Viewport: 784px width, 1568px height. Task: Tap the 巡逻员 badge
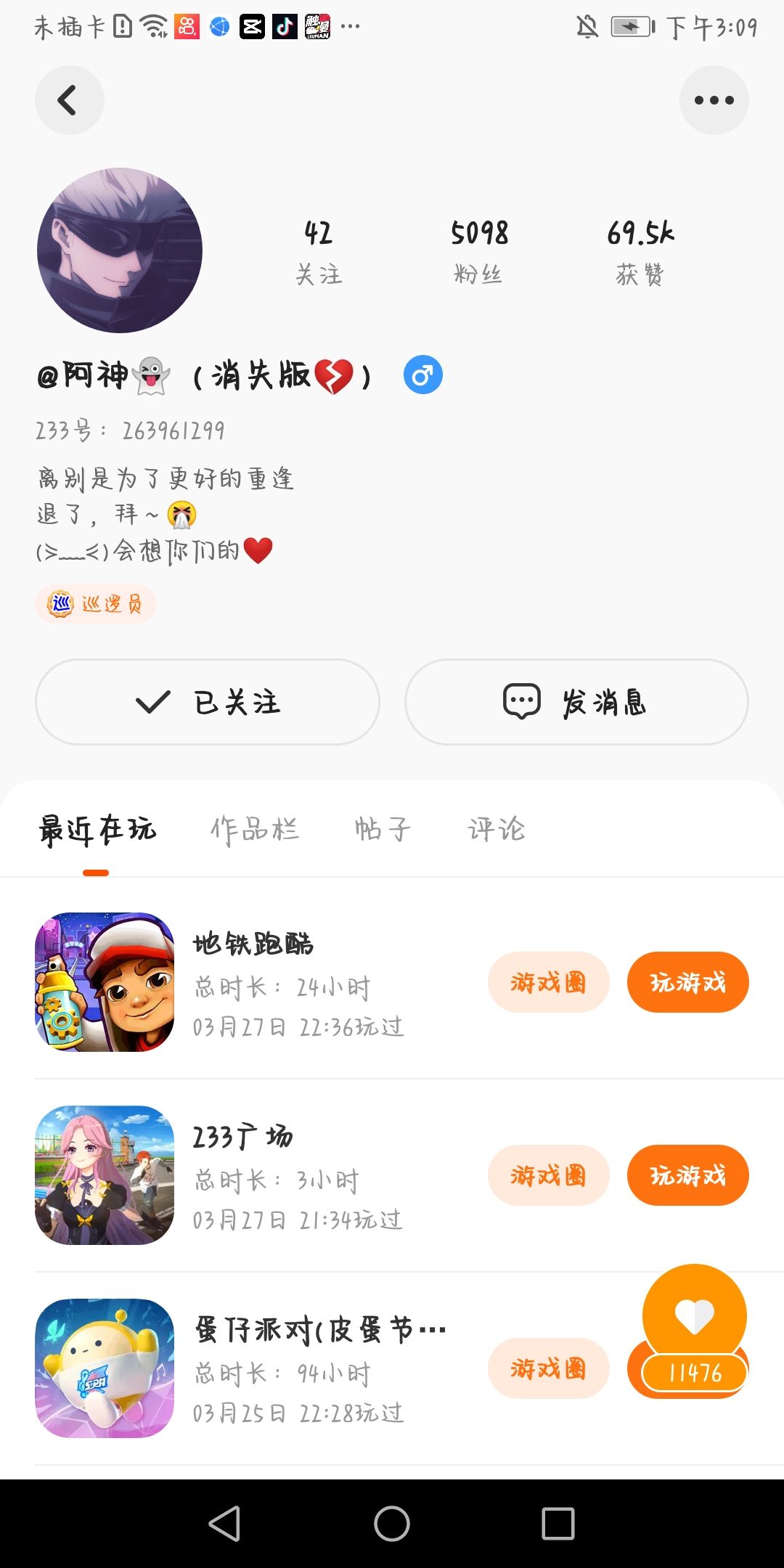(x=96, y=604)
